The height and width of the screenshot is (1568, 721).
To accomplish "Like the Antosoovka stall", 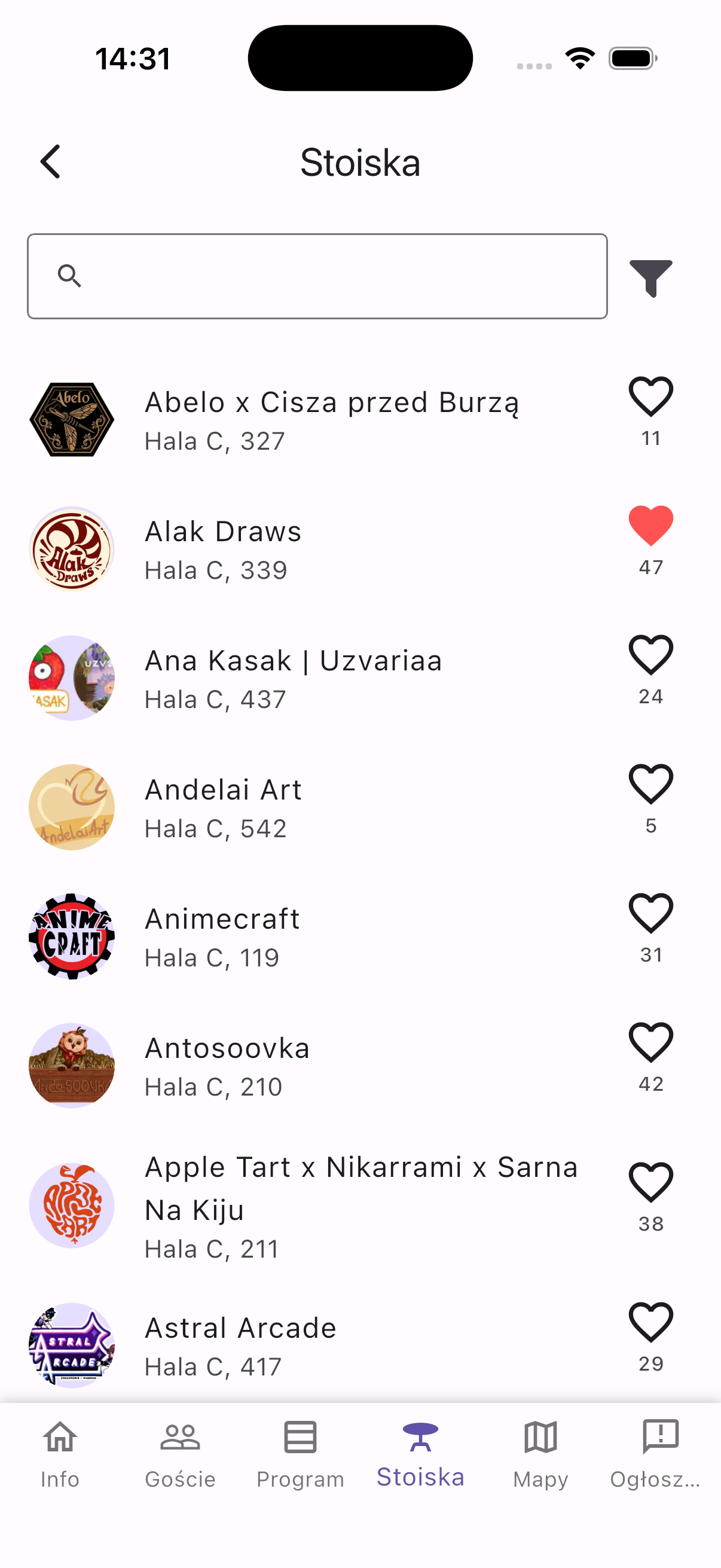I will [x=650, y=1042].
